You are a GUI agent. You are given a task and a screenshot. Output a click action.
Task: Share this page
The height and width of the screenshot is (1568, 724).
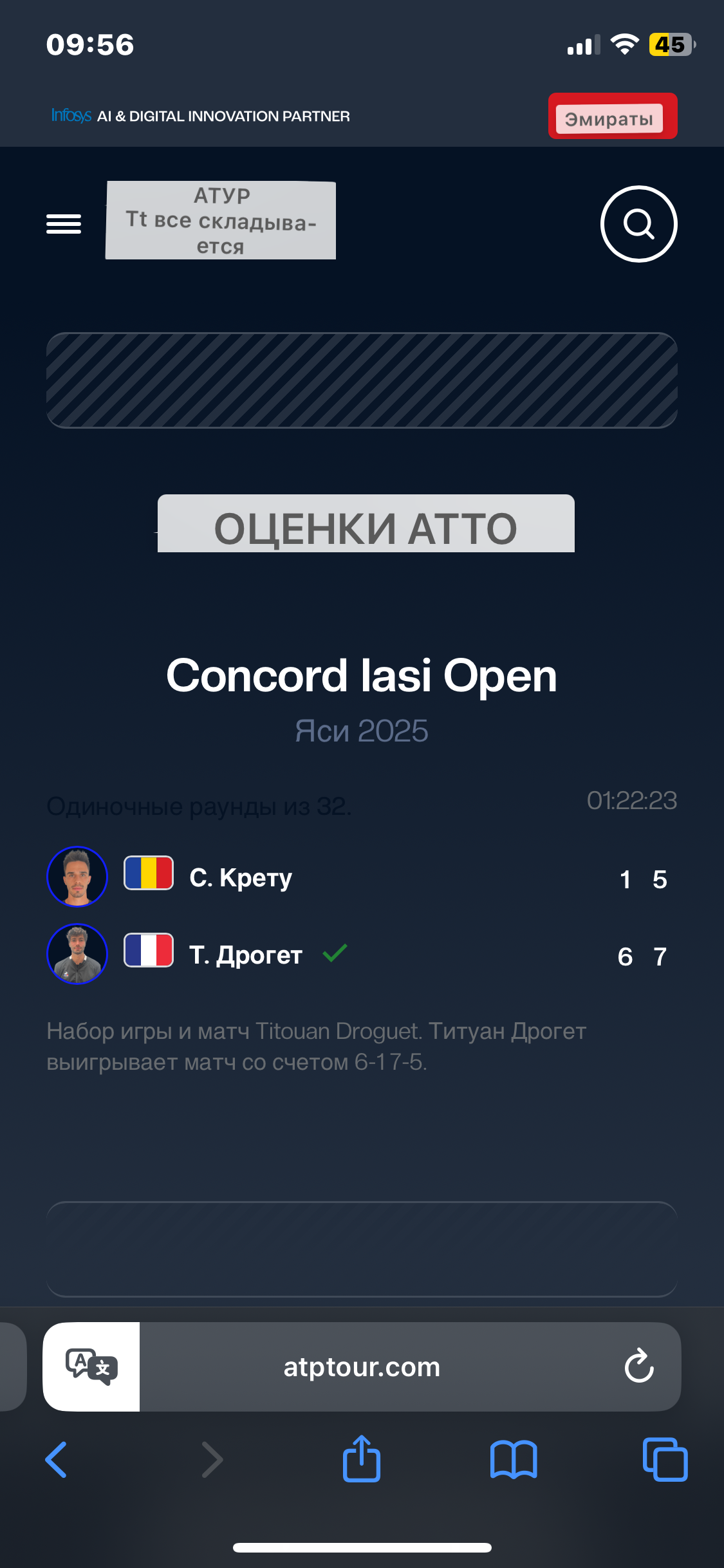(362, 1459)
